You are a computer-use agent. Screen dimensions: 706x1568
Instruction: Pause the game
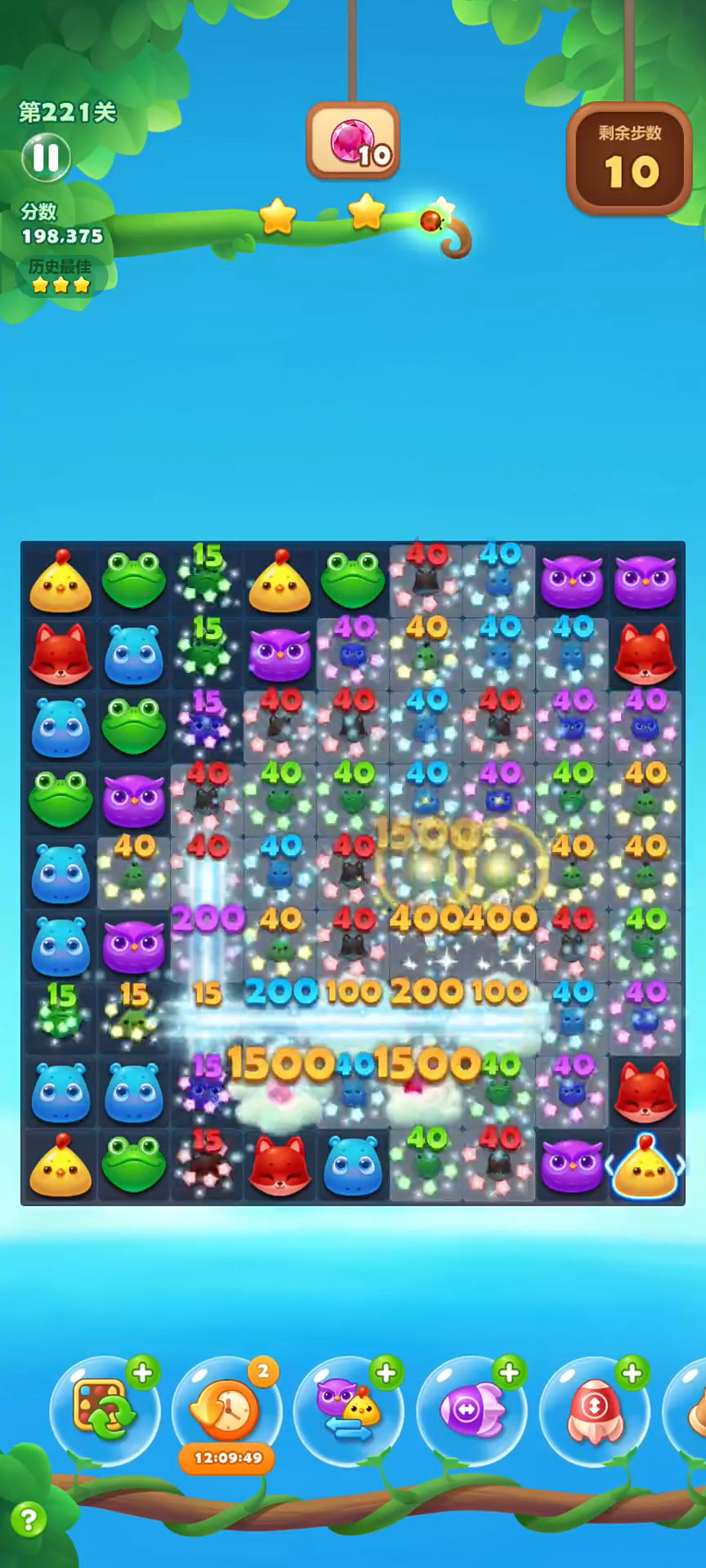pyautogui.click(x=46, y=157)
